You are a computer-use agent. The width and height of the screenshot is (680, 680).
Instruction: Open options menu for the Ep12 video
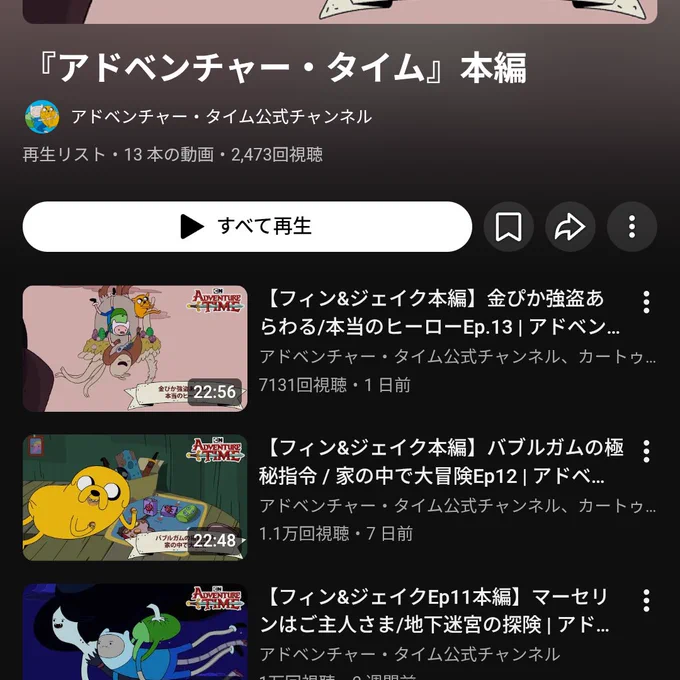click(646, 451)
